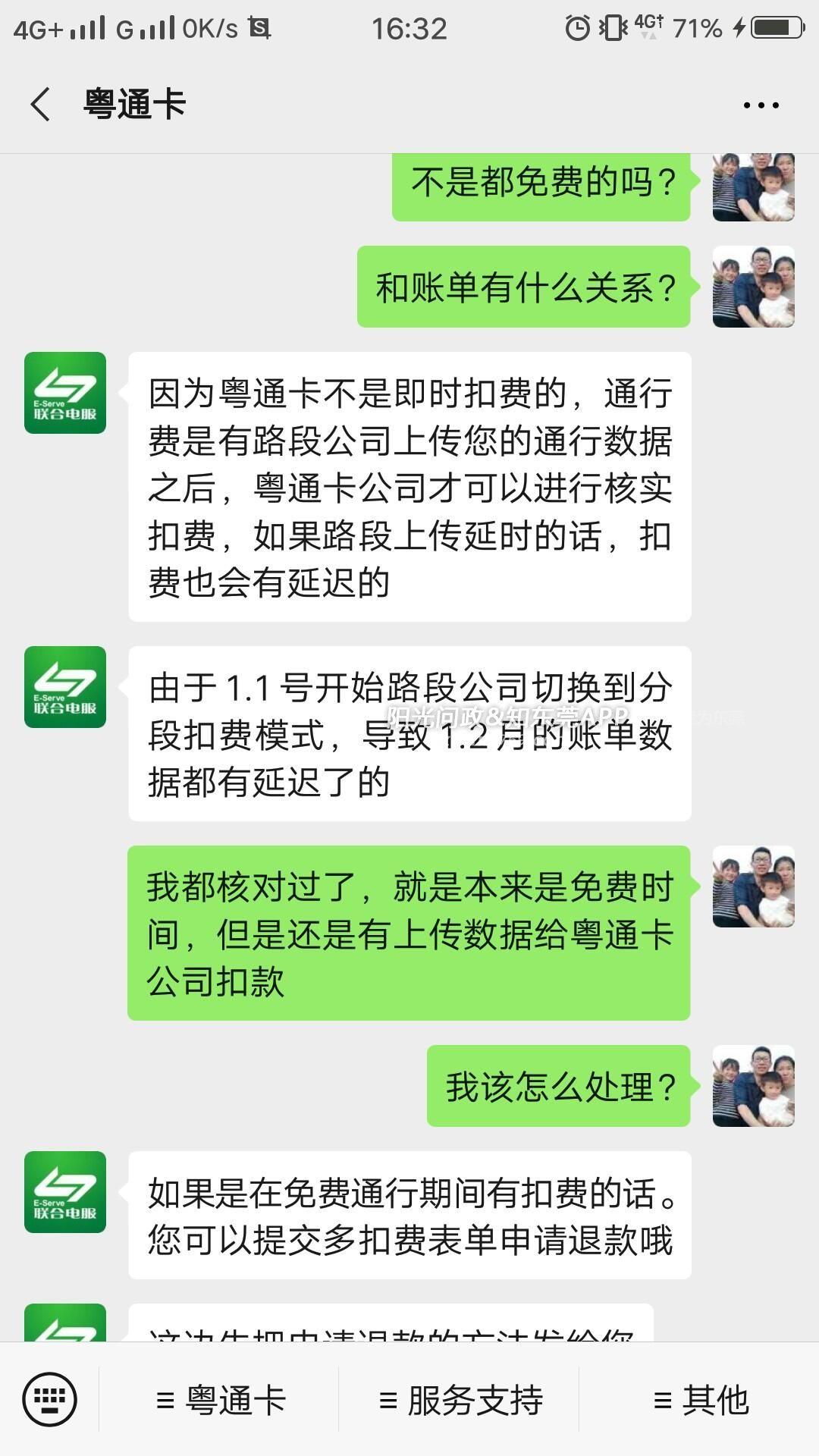The image size is (819, 1456).
Task: Open user avatar next to 我该怎么处理？
Action: pyautogui.click(x=753, y=1085)
